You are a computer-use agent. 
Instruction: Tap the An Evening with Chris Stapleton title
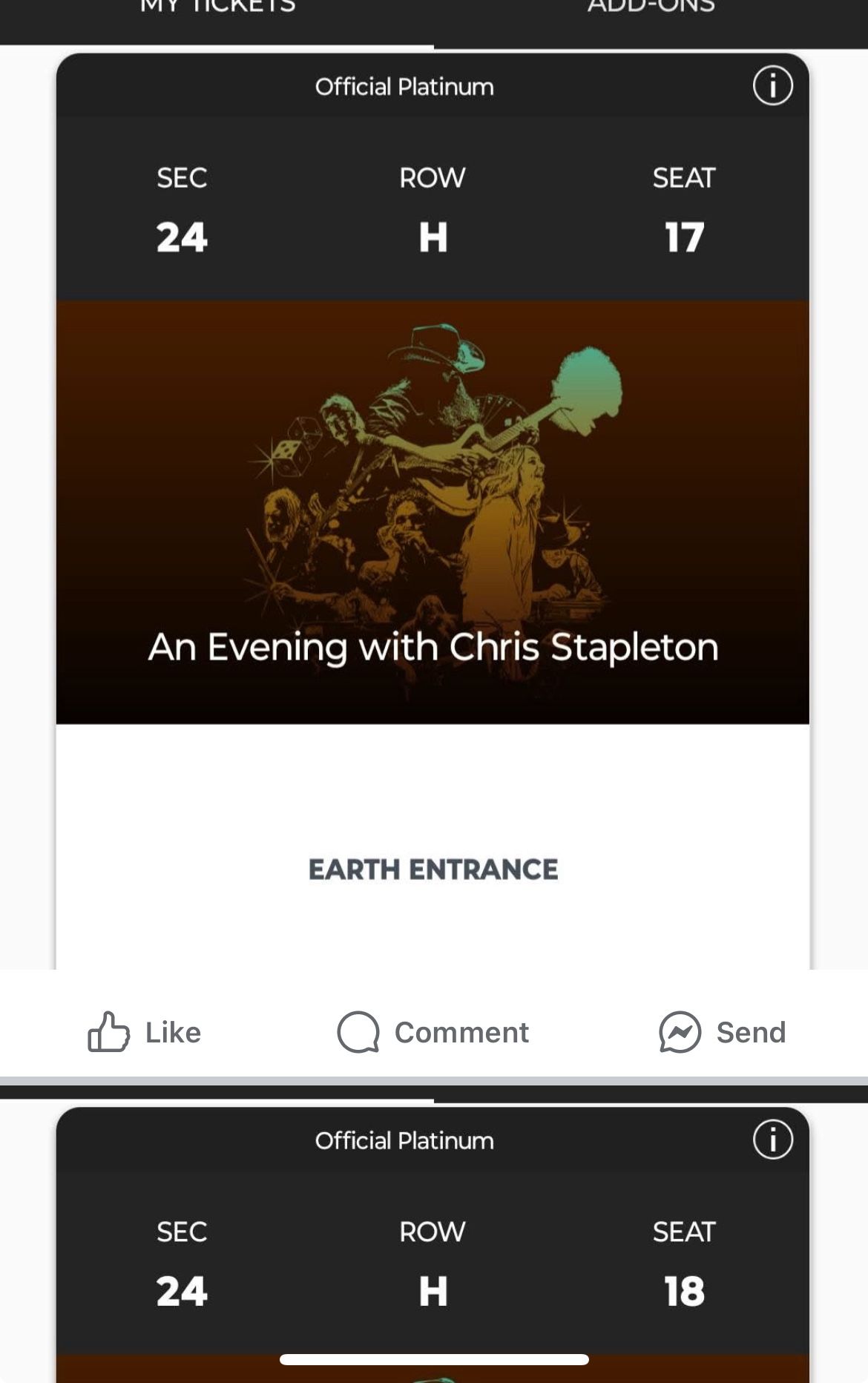click(434, 646)
